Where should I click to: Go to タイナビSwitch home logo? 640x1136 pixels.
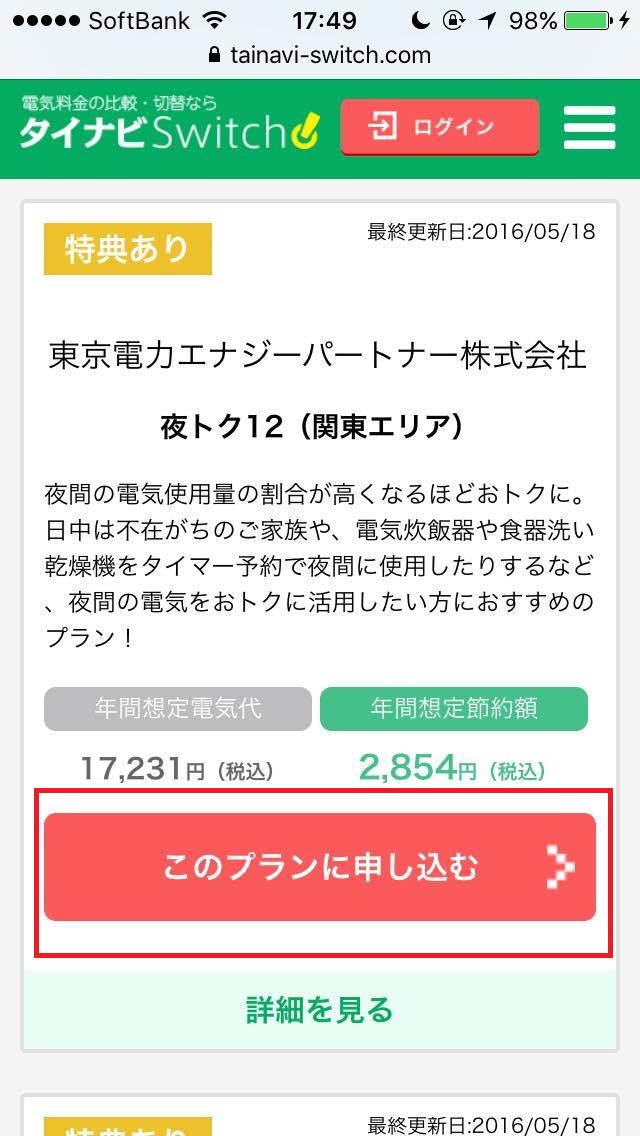tap(168, 126)
